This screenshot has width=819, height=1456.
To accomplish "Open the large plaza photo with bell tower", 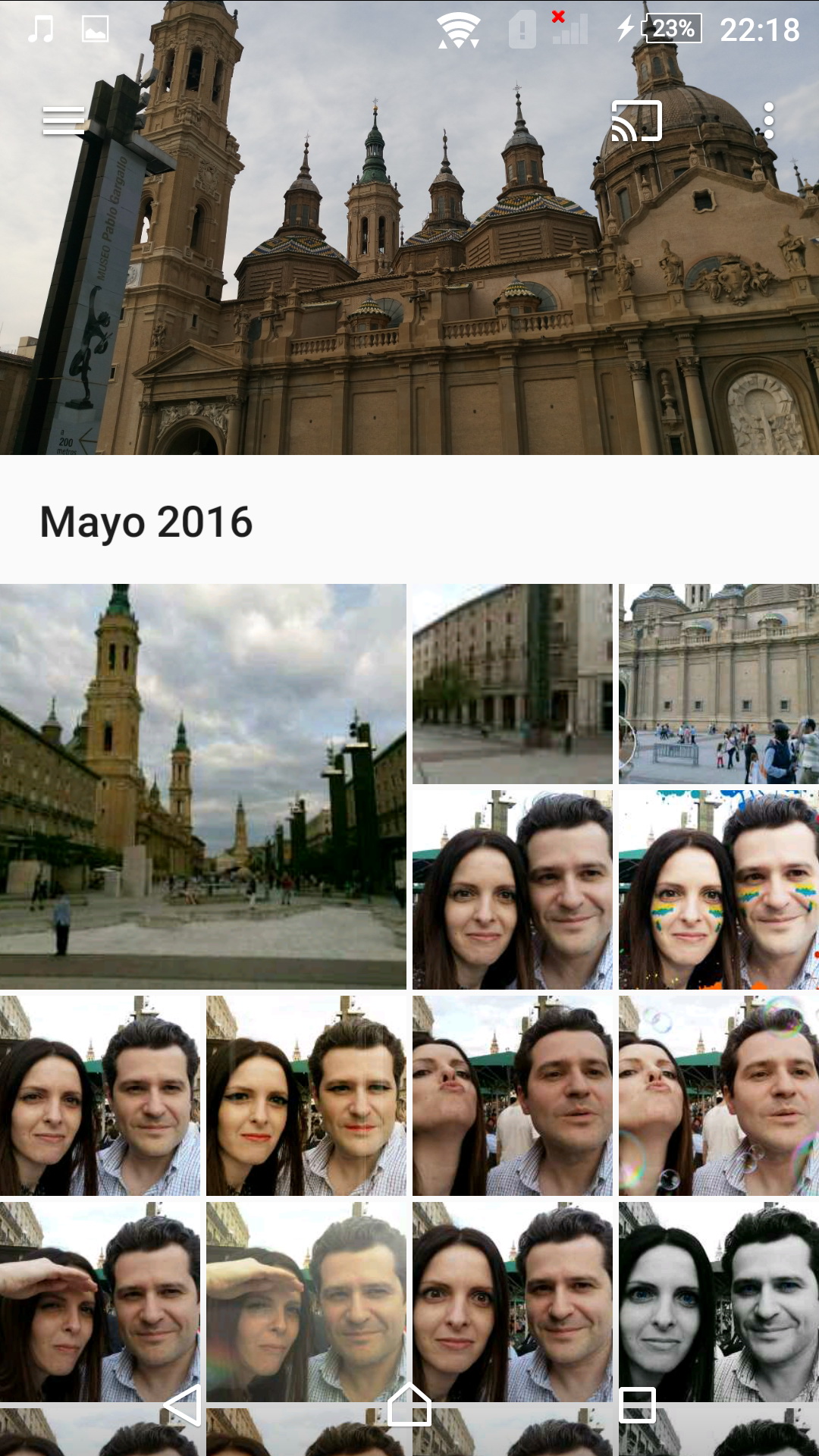I will (x=202, y=786).
